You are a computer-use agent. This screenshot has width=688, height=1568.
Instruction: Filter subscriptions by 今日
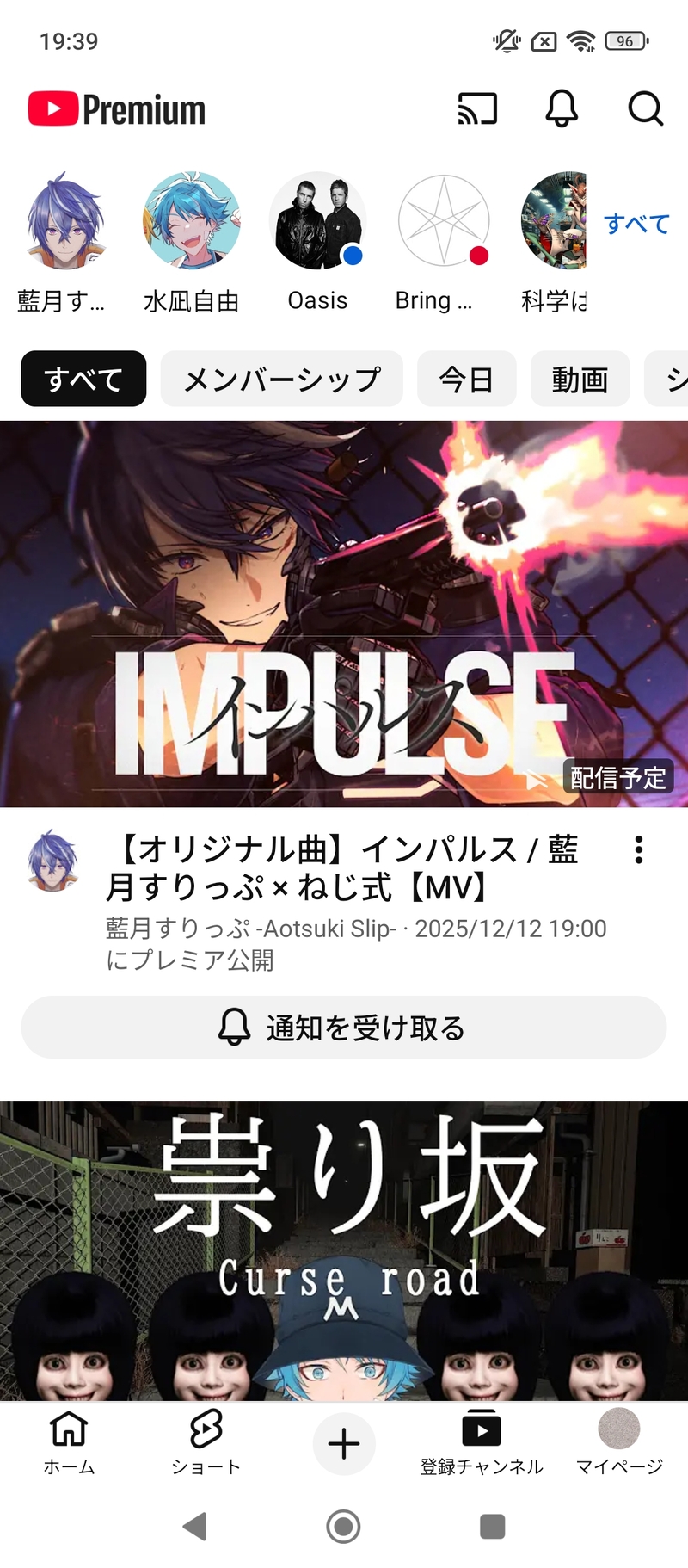click(x=466, y=379)
